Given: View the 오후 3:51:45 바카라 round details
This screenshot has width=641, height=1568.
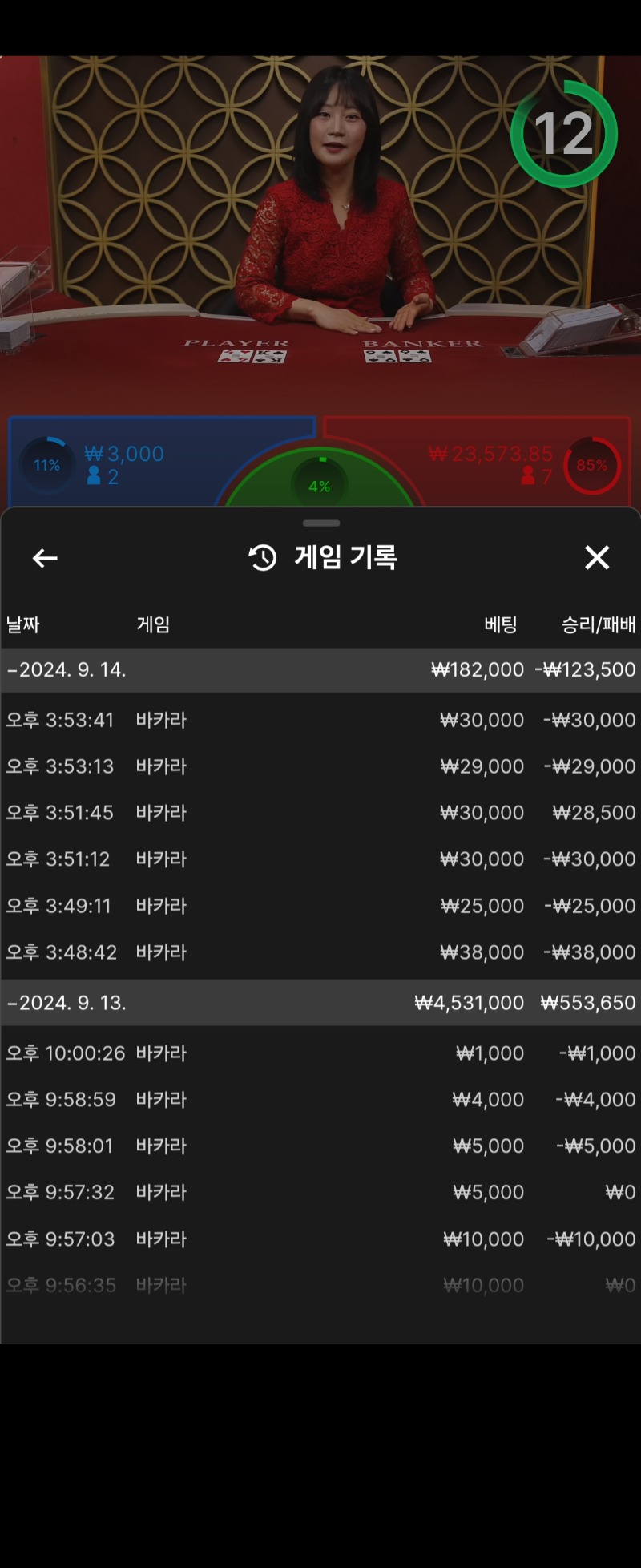Looking at the screenshot, I should coord(320,813).
